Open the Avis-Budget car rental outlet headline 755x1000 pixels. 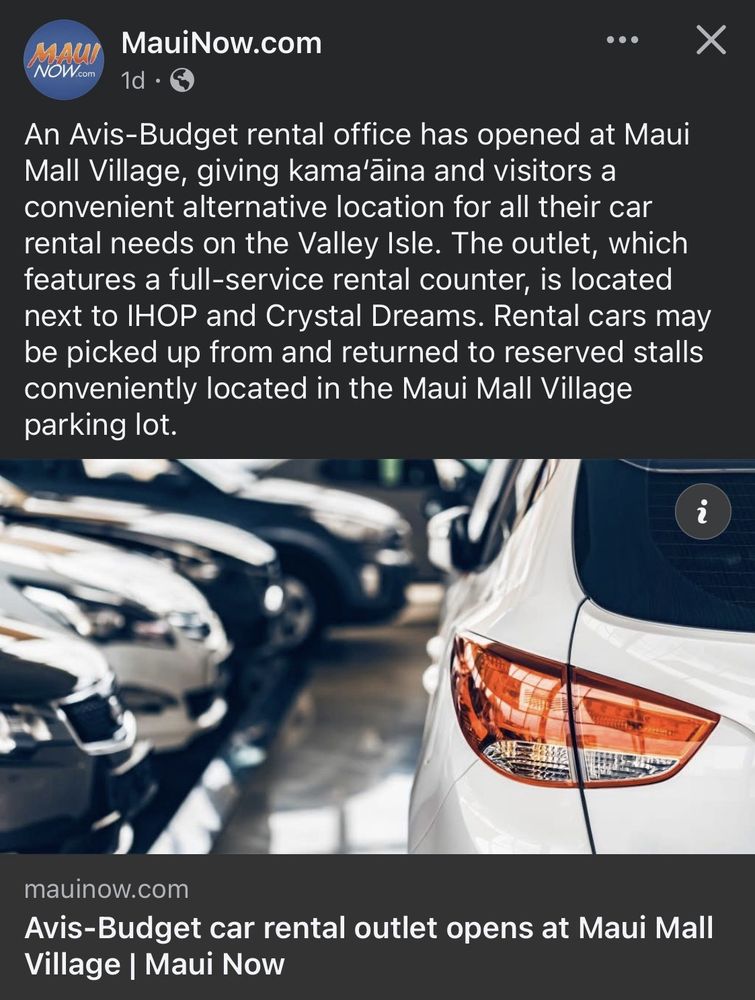[368, 945]
